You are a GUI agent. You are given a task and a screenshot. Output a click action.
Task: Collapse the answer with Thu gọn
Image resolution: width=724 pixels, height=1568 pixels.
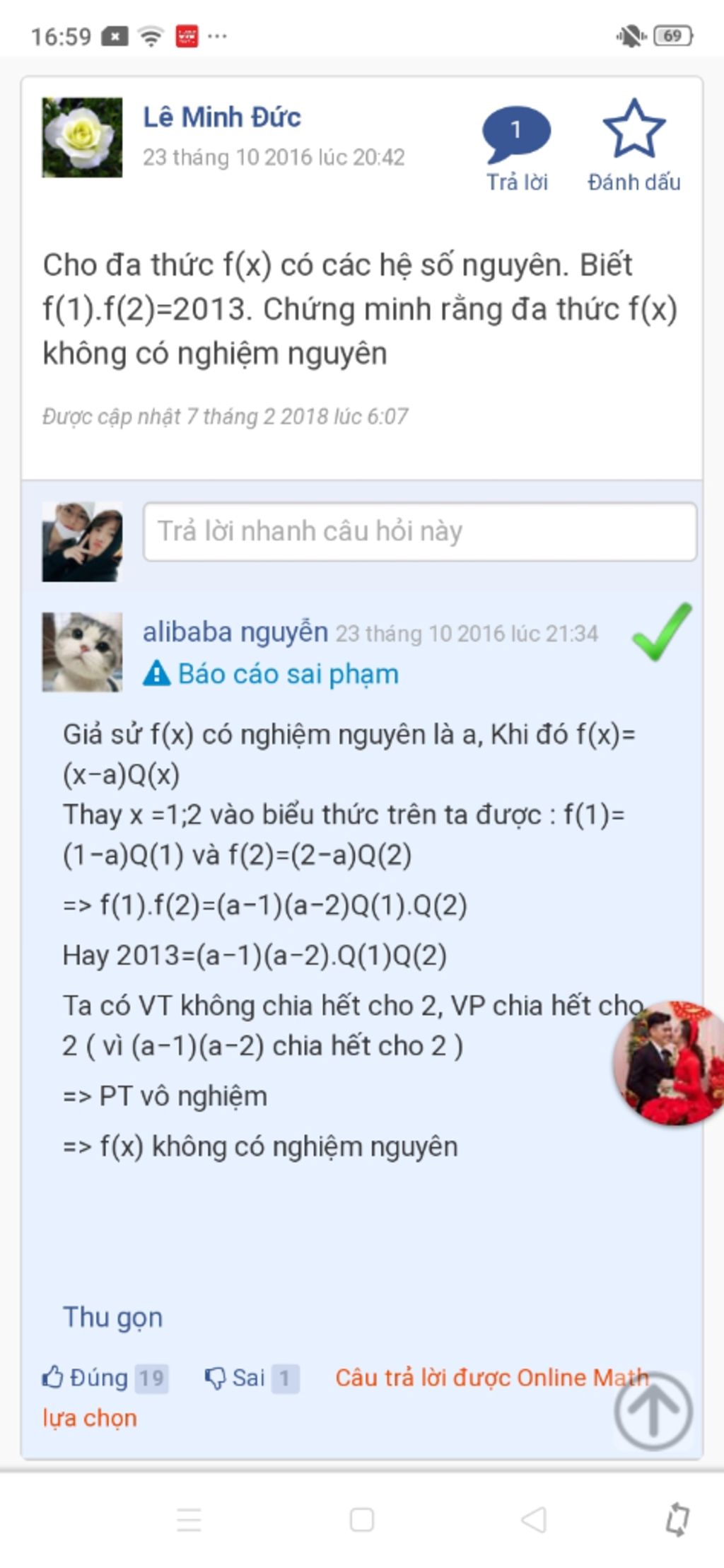pos(113,1317)
